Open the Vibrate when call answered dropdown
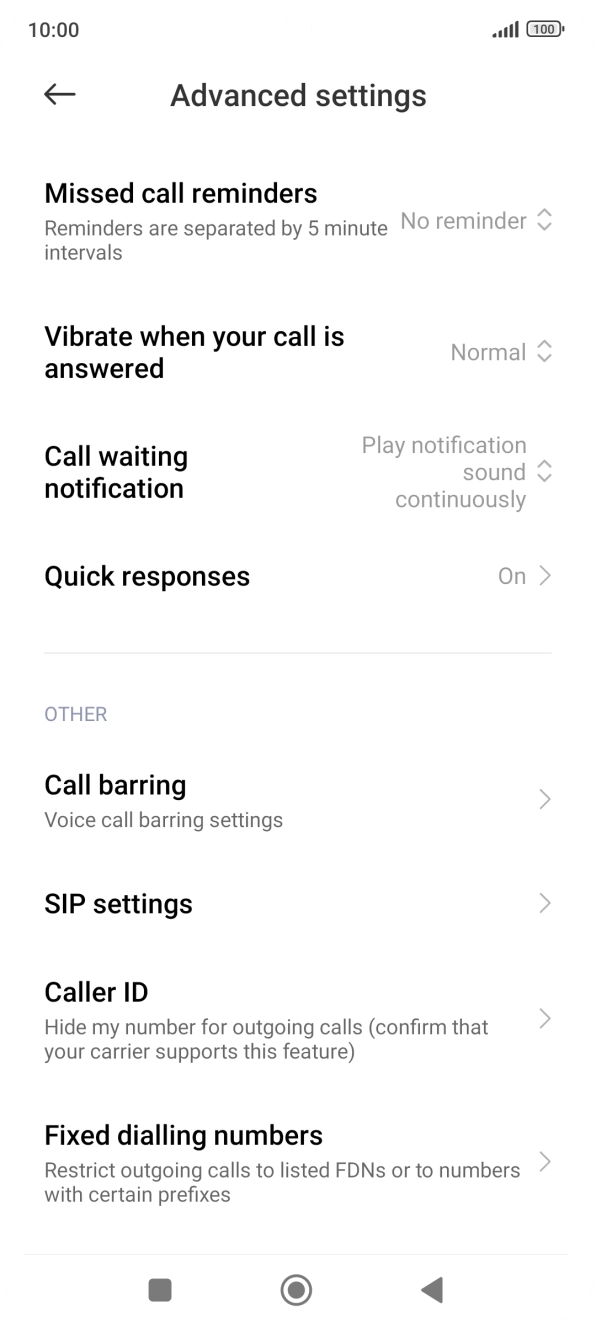 tap(298, 352)
